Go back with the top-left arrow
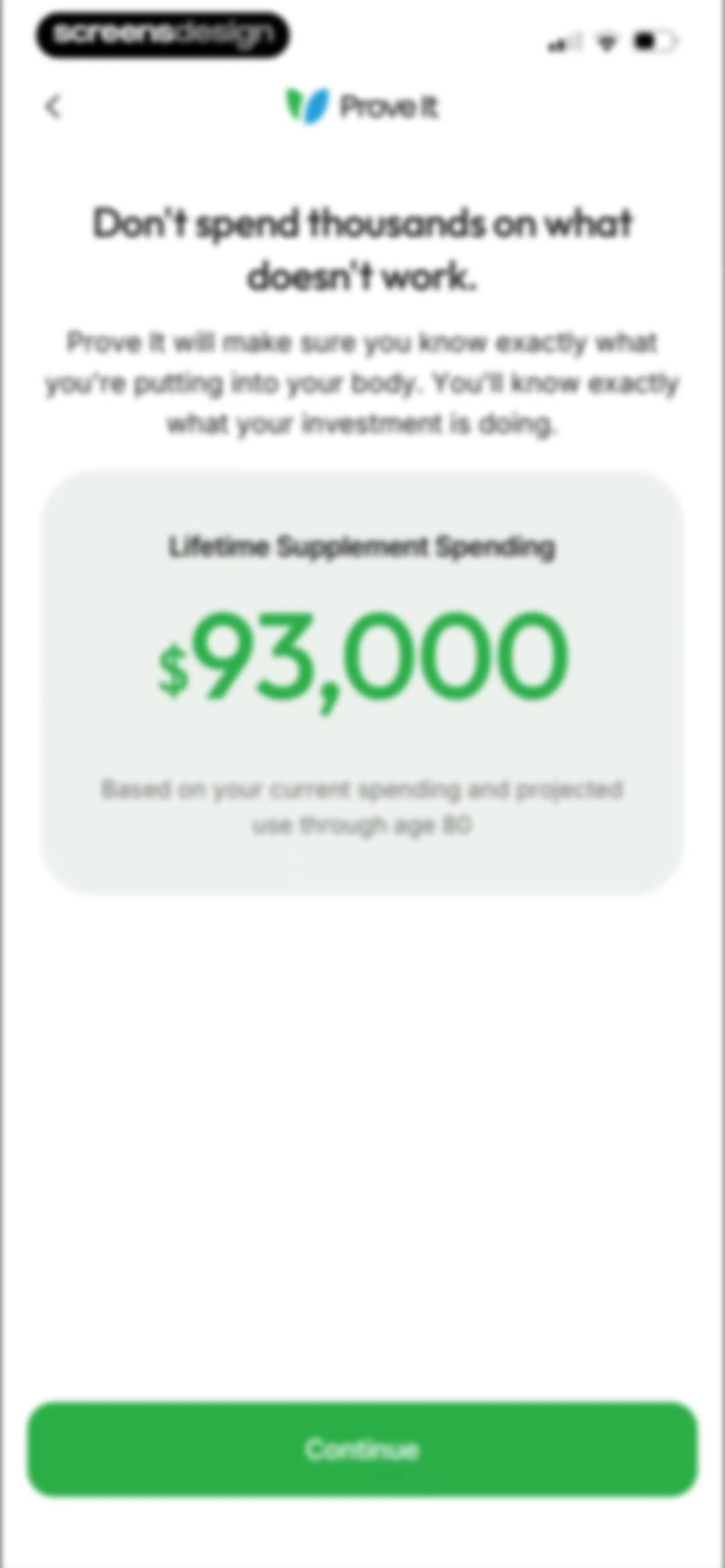The width and height of the screenshot is (725, 1568). [x=54, y=107]
